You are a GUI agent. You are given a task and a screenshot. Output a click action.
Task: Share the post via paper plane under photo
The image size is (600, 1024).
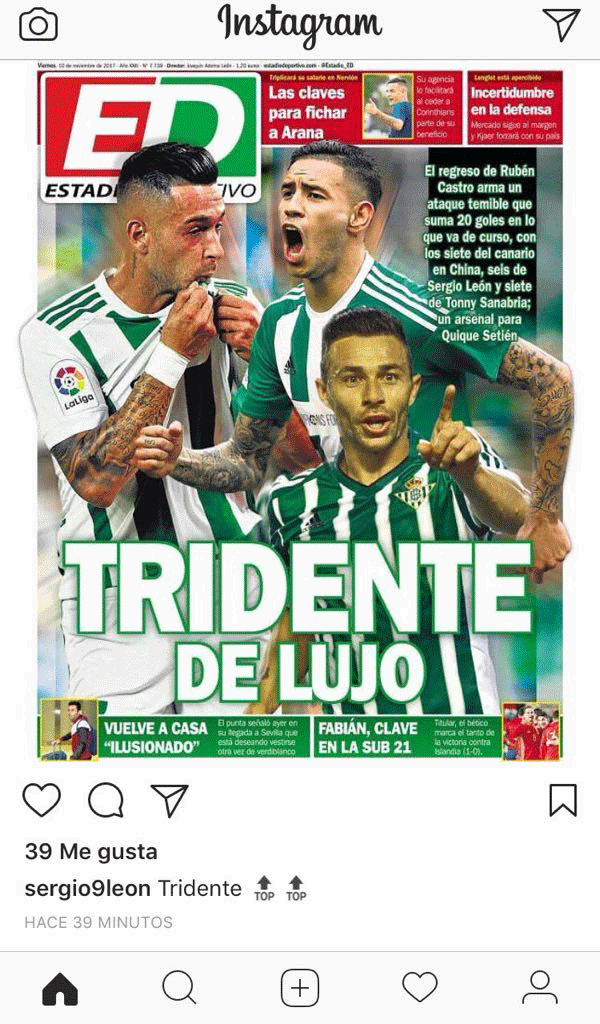pyautogui.click(x=169, y=800)
